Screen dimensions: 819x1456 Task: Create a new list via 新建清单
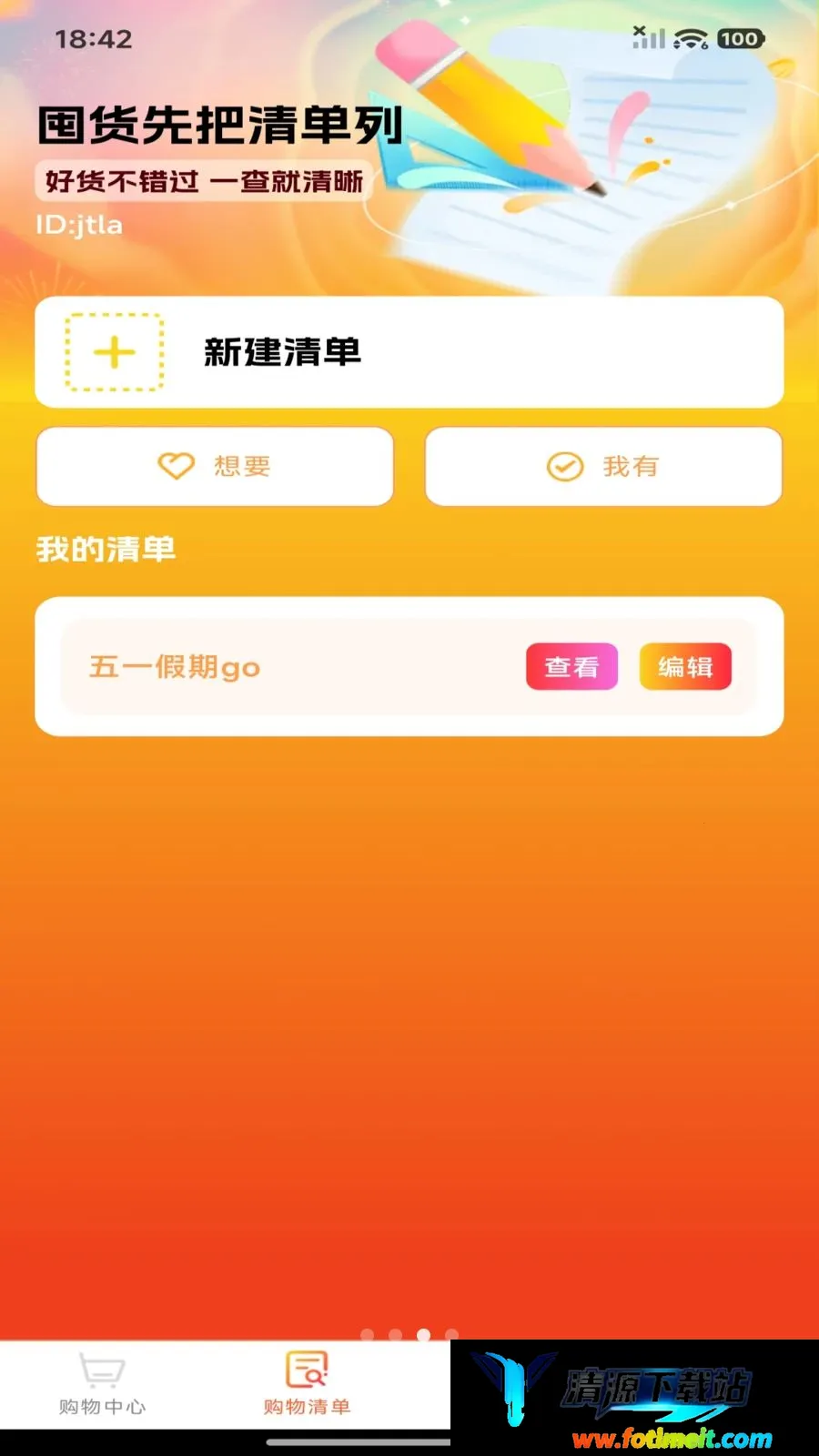[x=409, y=352]
